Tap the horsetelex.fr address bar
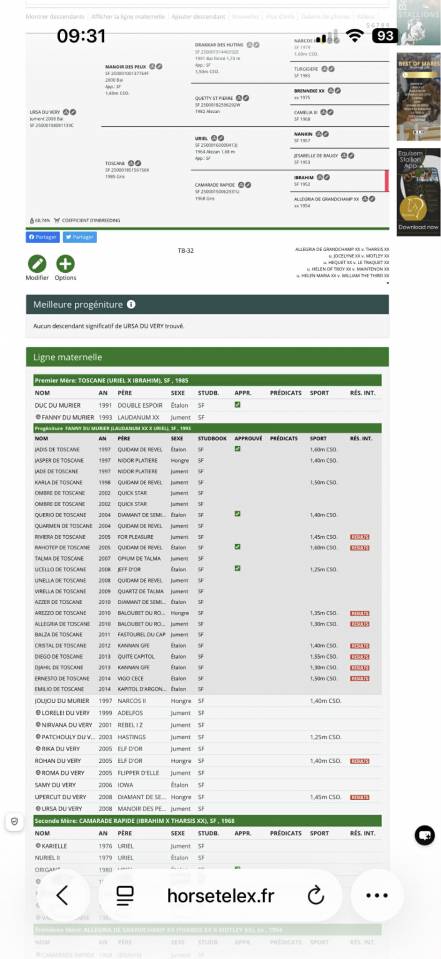Viewport: 441px width, 959px height. 220,896
